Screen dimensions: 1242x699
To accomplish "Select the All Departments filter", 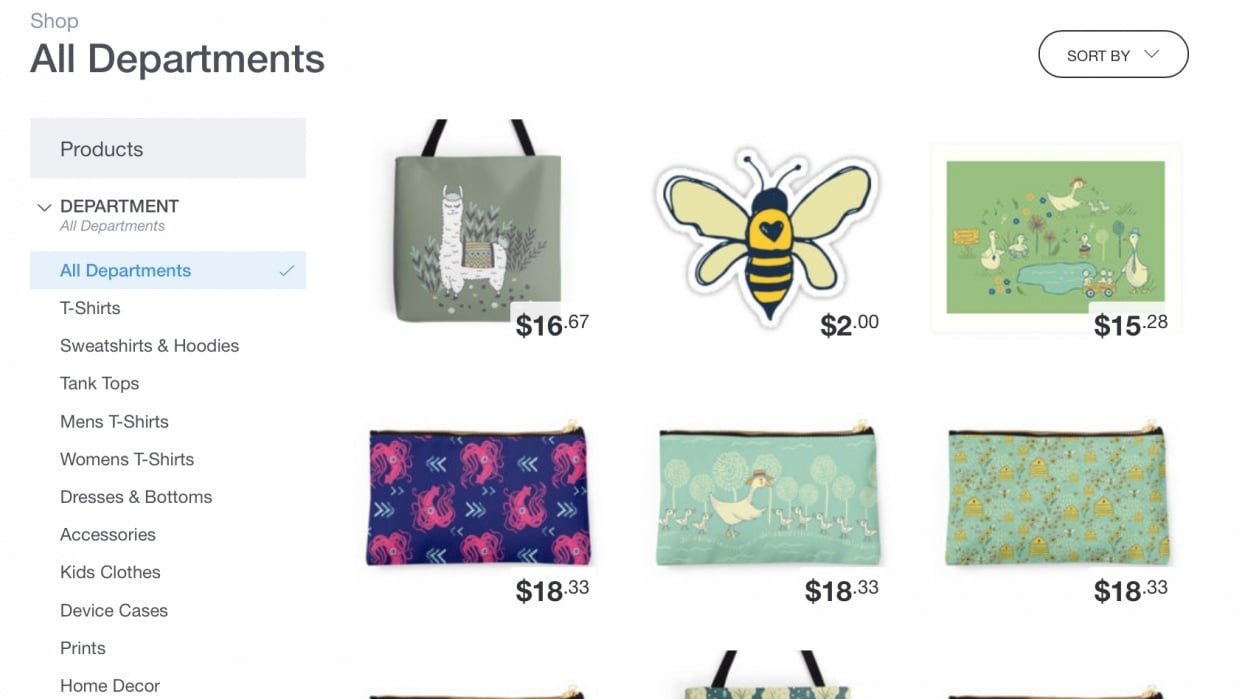I will coord(126,271).
